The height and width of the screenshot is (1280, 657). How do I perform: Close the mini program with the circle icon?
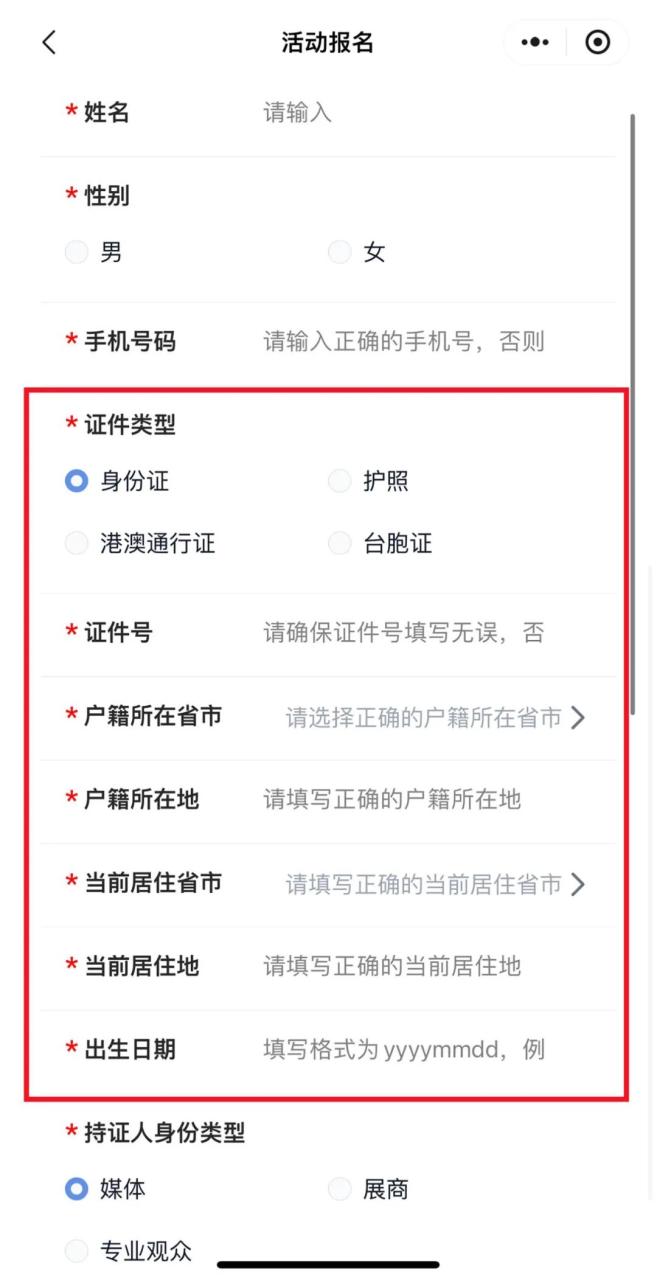[597, 42]
